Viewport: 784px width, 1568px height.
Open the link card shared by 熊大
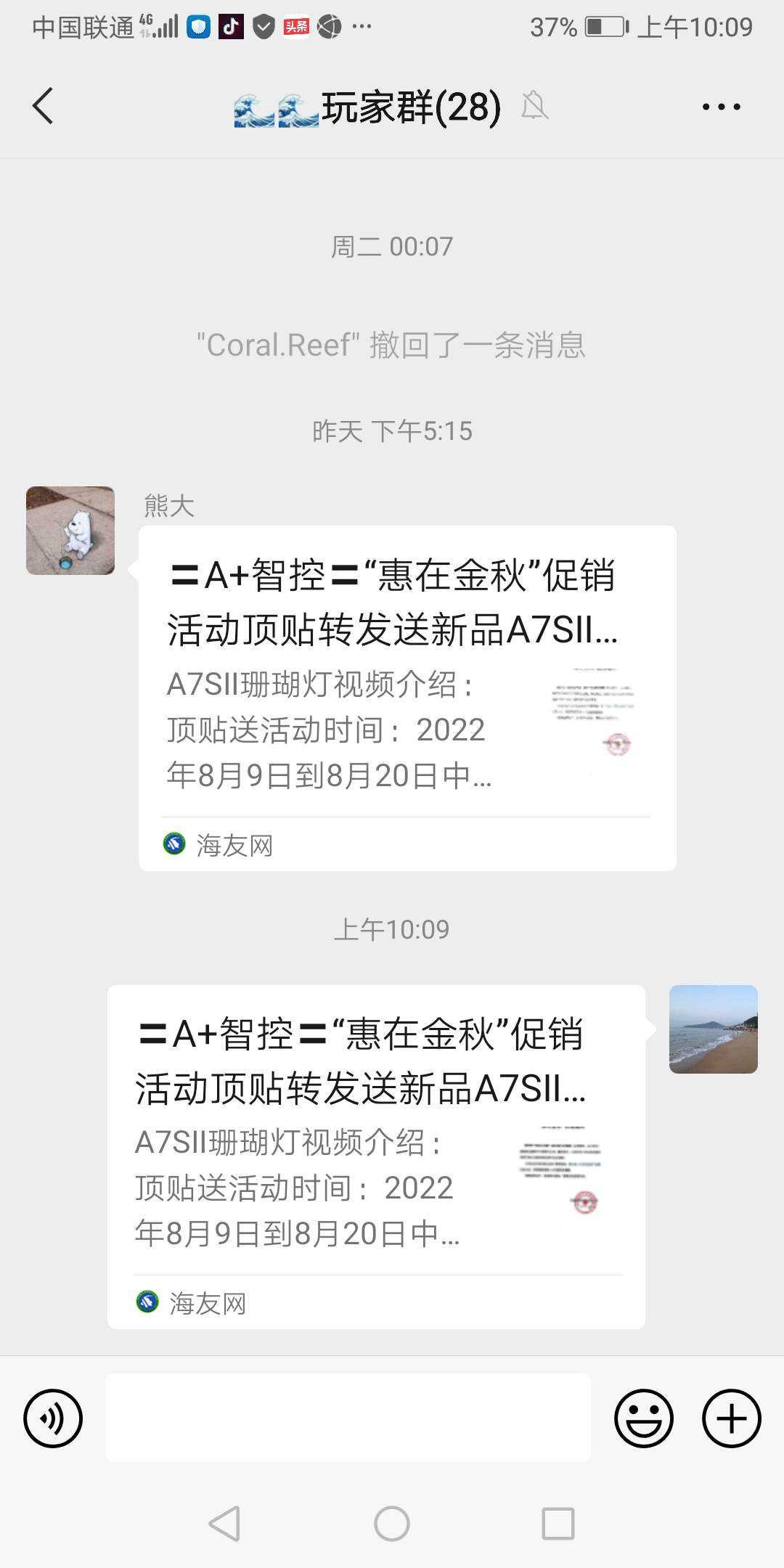point(407,697)
